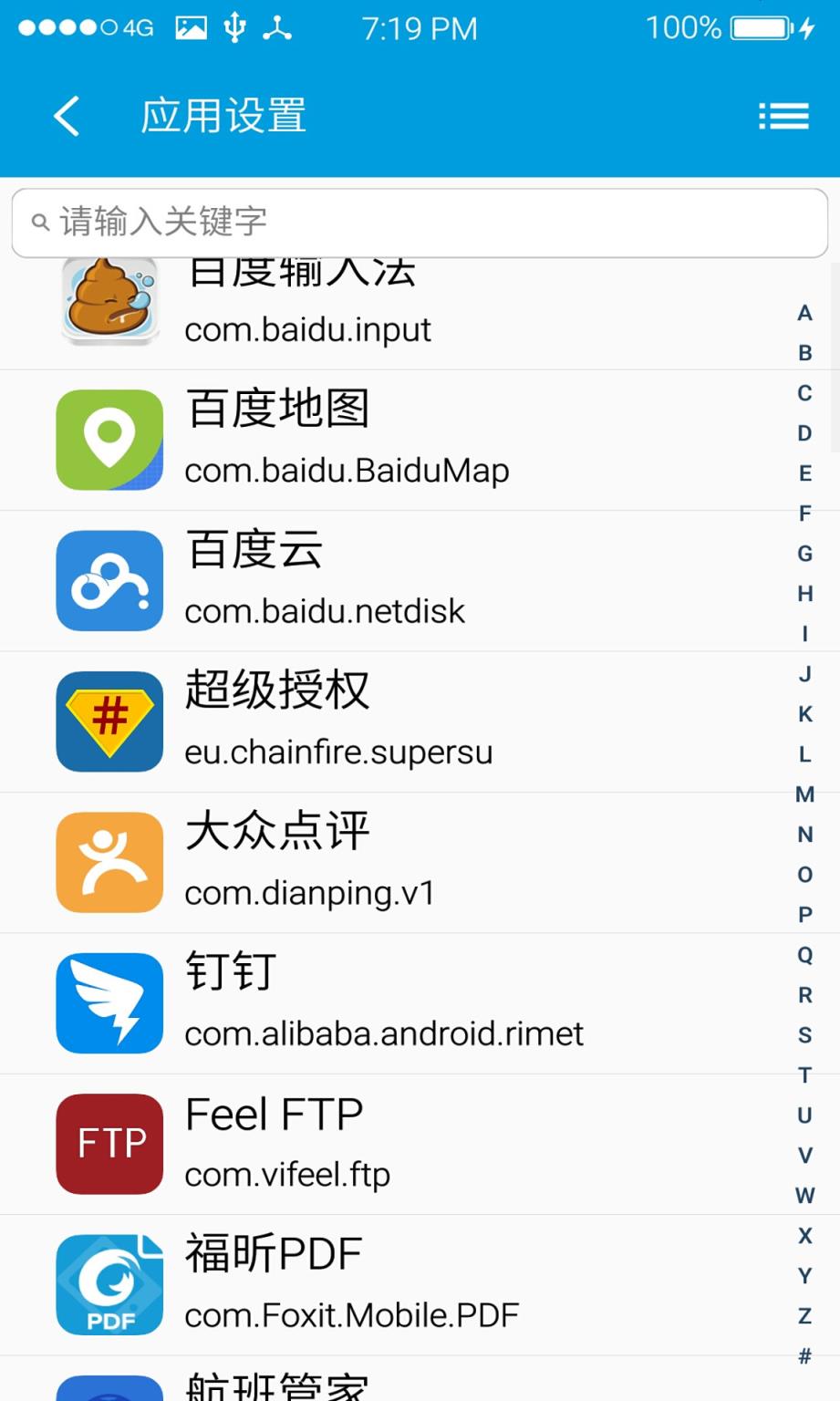This screenshot has width=840, height=1401.
Task: Open the 钉钉 DingTalk app icon
Action: (x=109, y=1001)
